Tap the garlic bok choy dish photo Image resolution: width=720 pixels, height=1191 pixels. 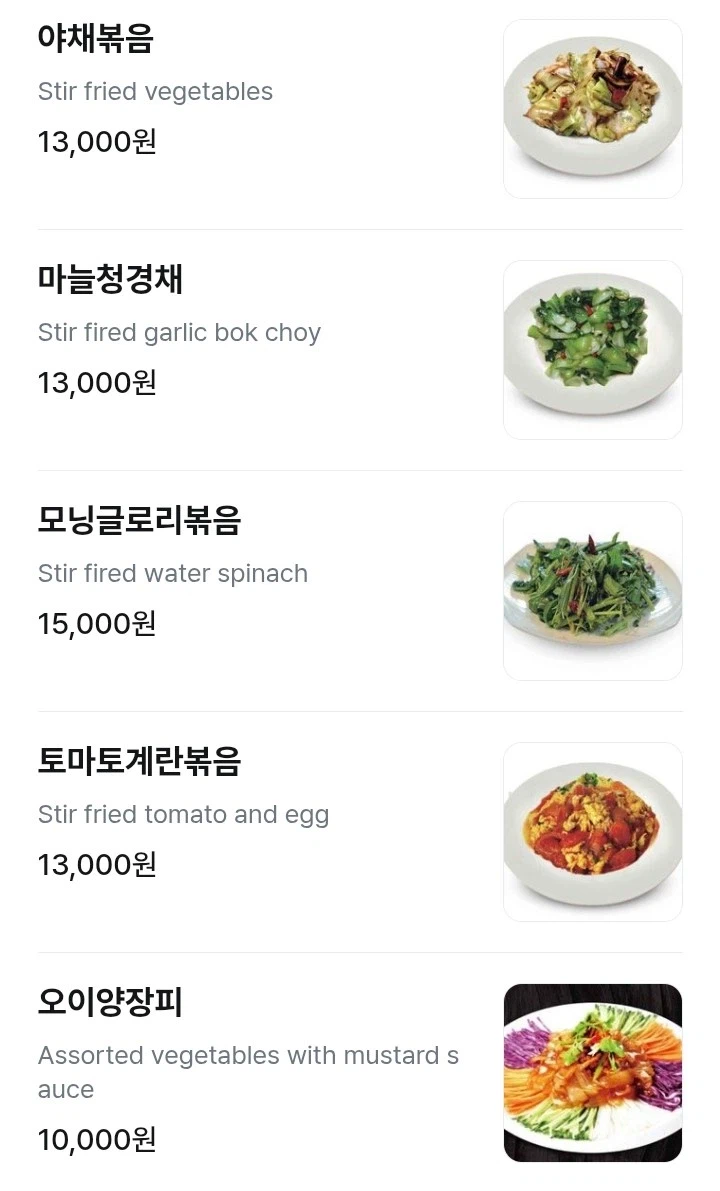click(592, 348)
